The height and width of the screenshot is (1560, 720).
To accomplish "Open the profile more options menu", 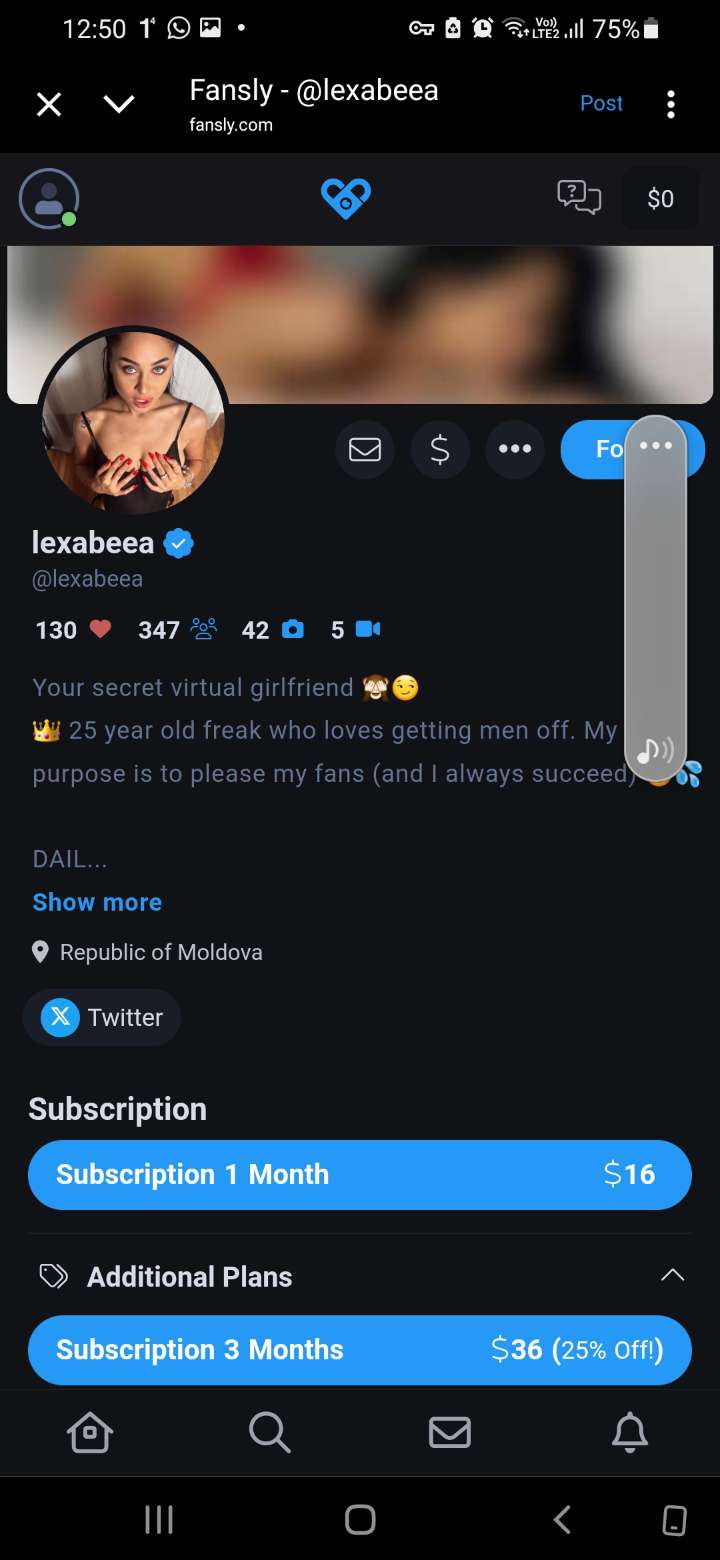I will coord(515,450).
